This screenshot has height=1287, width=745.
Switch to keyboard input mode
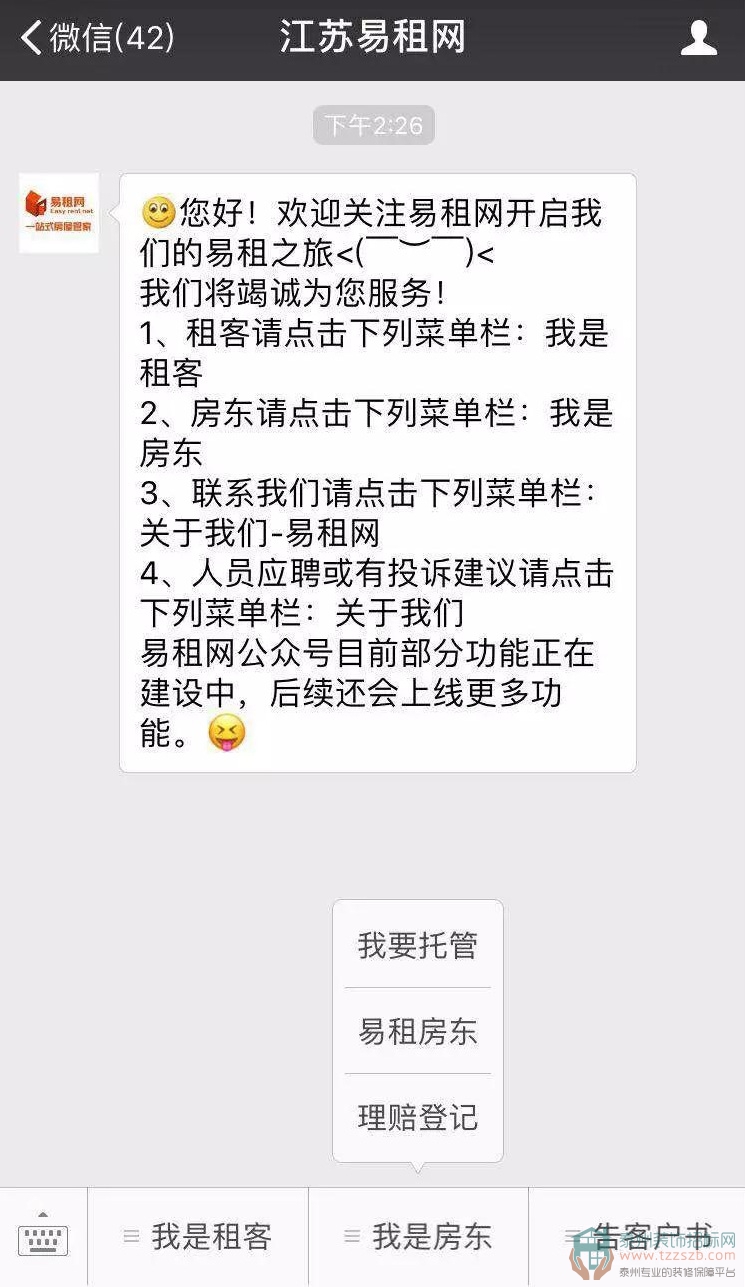coord(43,1237)
